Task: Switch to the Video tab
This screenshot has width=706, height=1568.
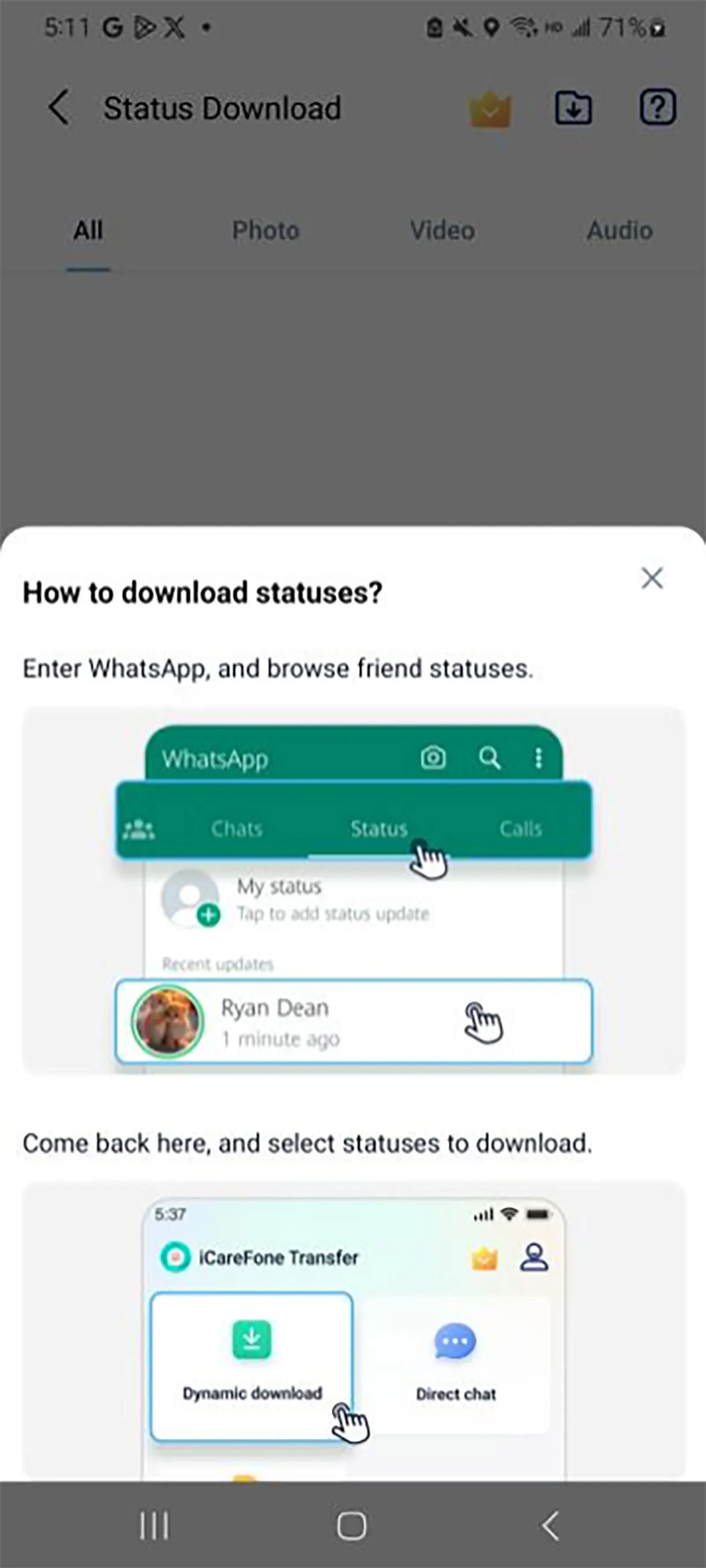Action: (x=443, y=231)
